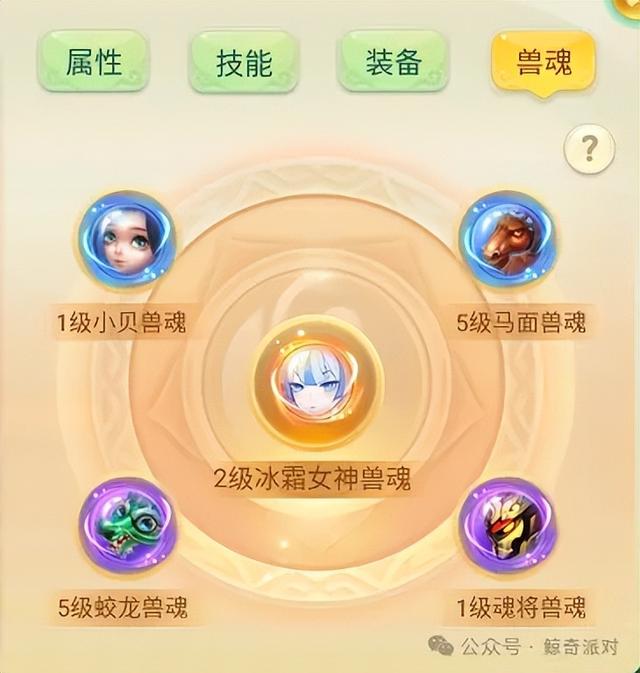
Task: Open the central 2级冰霜女神兽魂 orb
Action: 318,386
